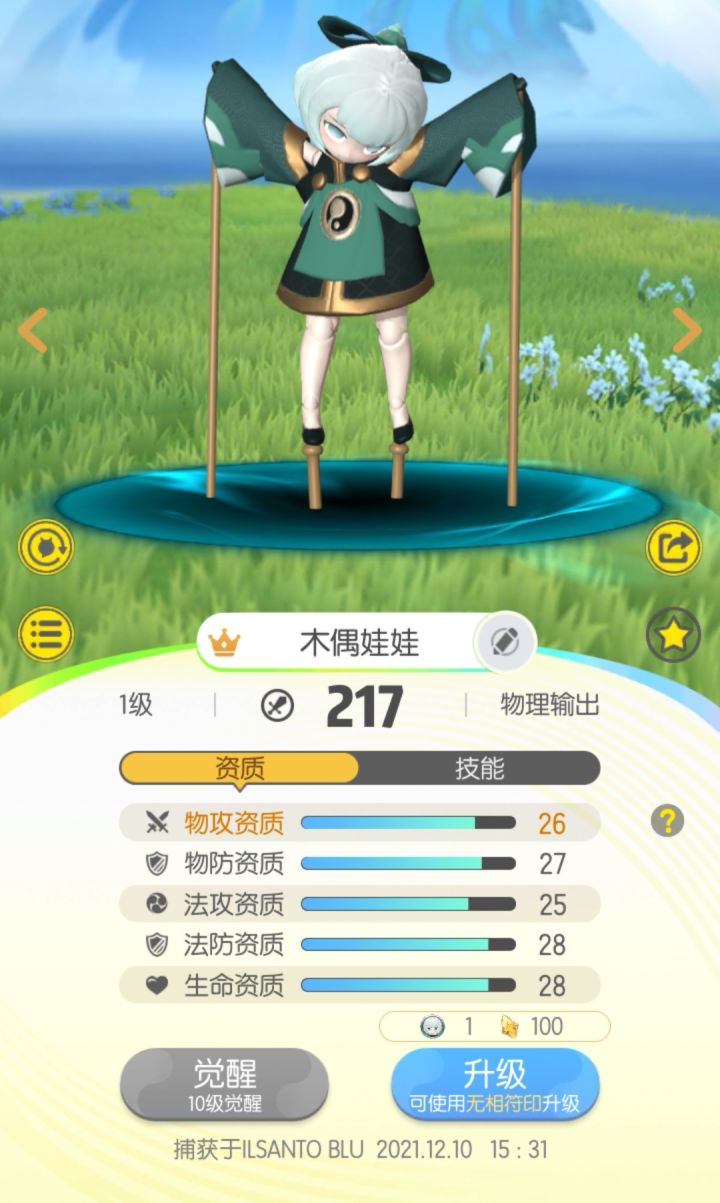This screenshot has height=1203, width=720.
Task: Toggle the star favorite marker
Action: [672, 633]
